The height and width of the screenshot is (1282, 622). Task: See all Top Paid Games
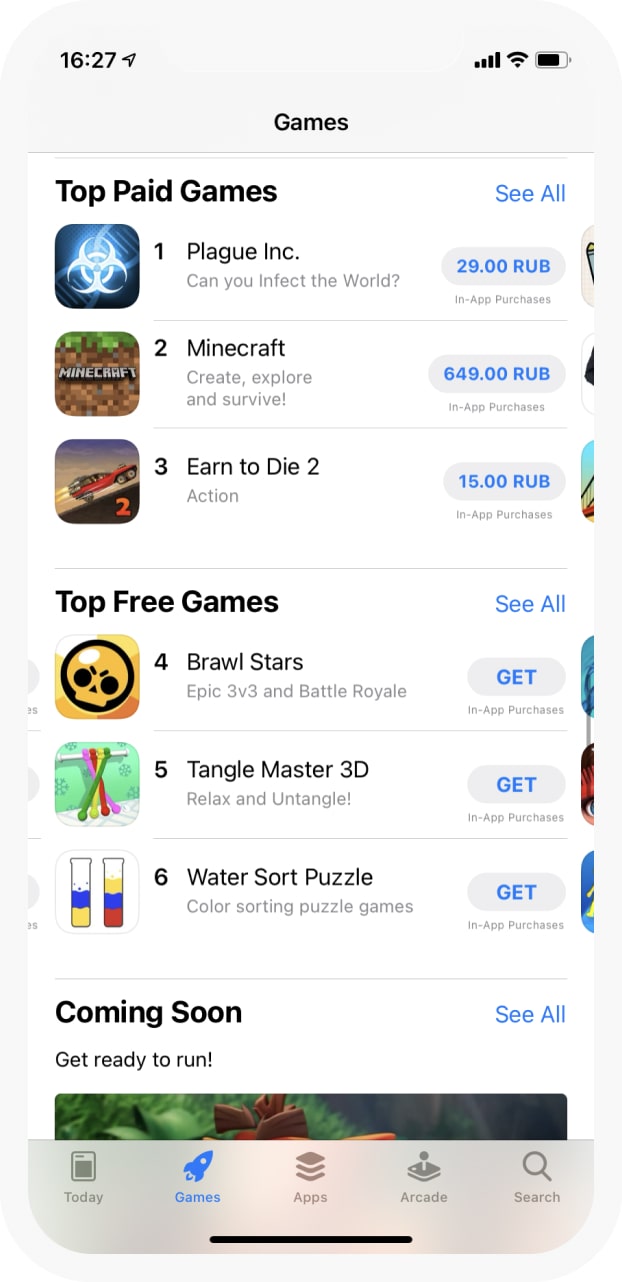(530, 194)
